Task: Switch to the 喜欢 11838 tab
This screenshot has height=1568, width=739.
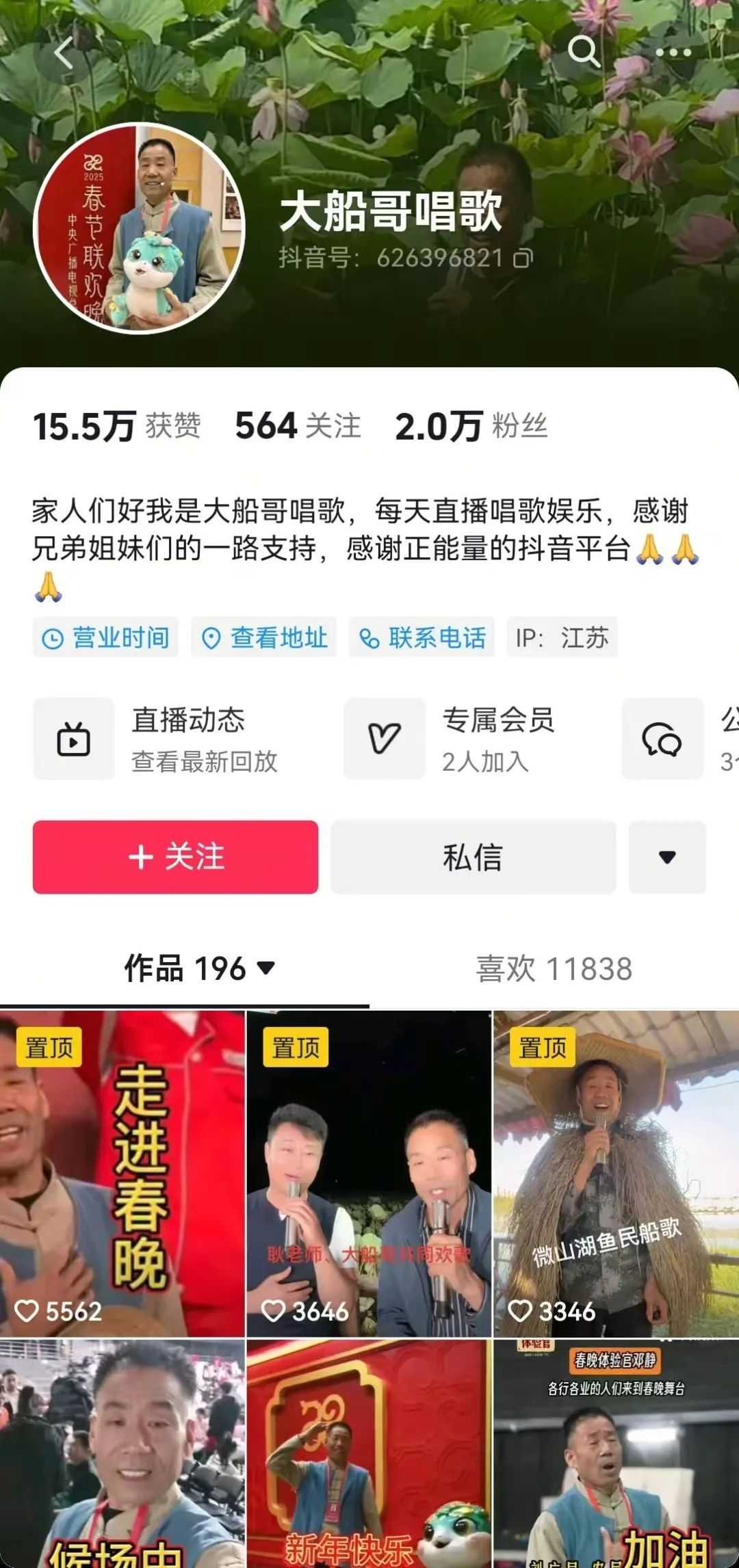Action: pos(554,968)
